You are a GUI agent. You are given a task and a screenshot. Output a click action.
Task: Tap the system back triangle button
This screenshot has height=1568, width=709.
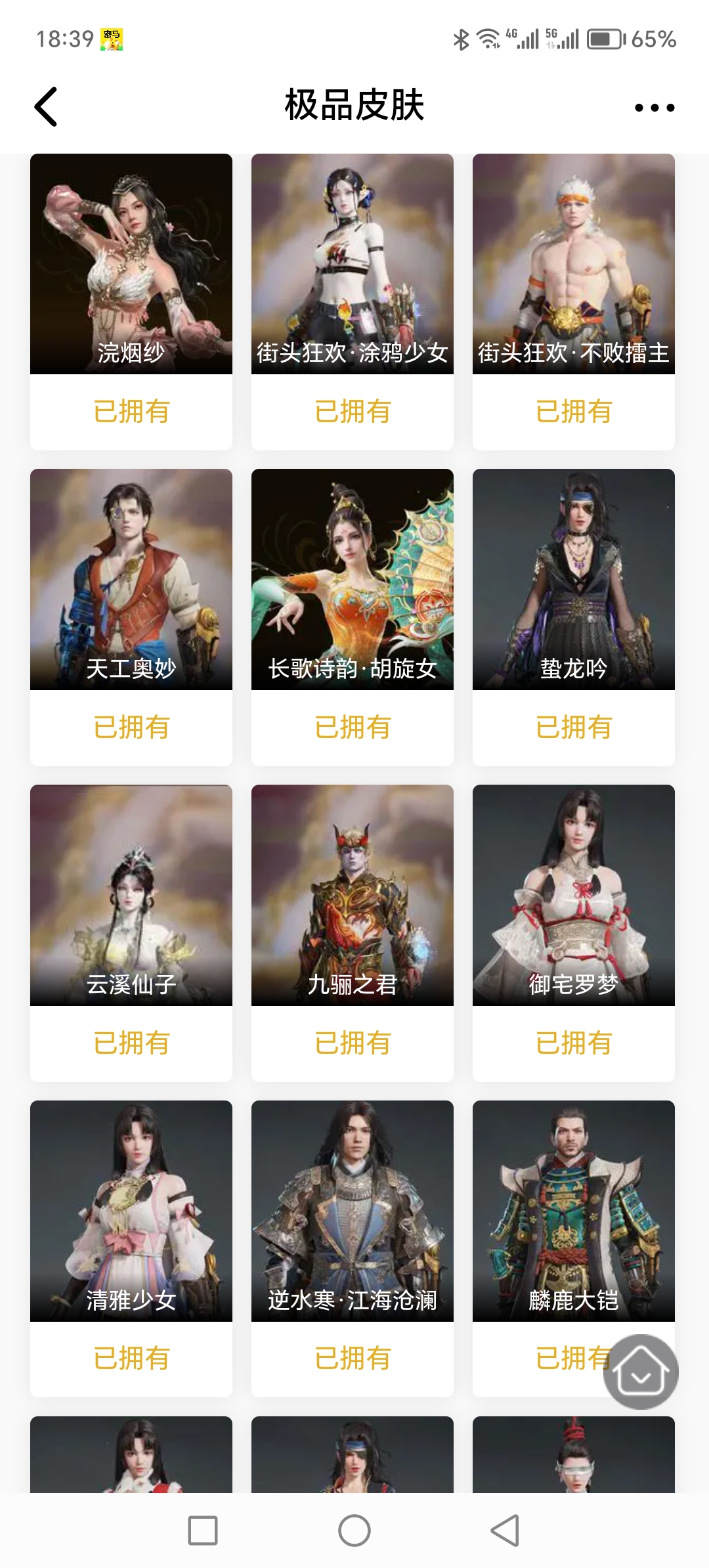pos(505,1531)
